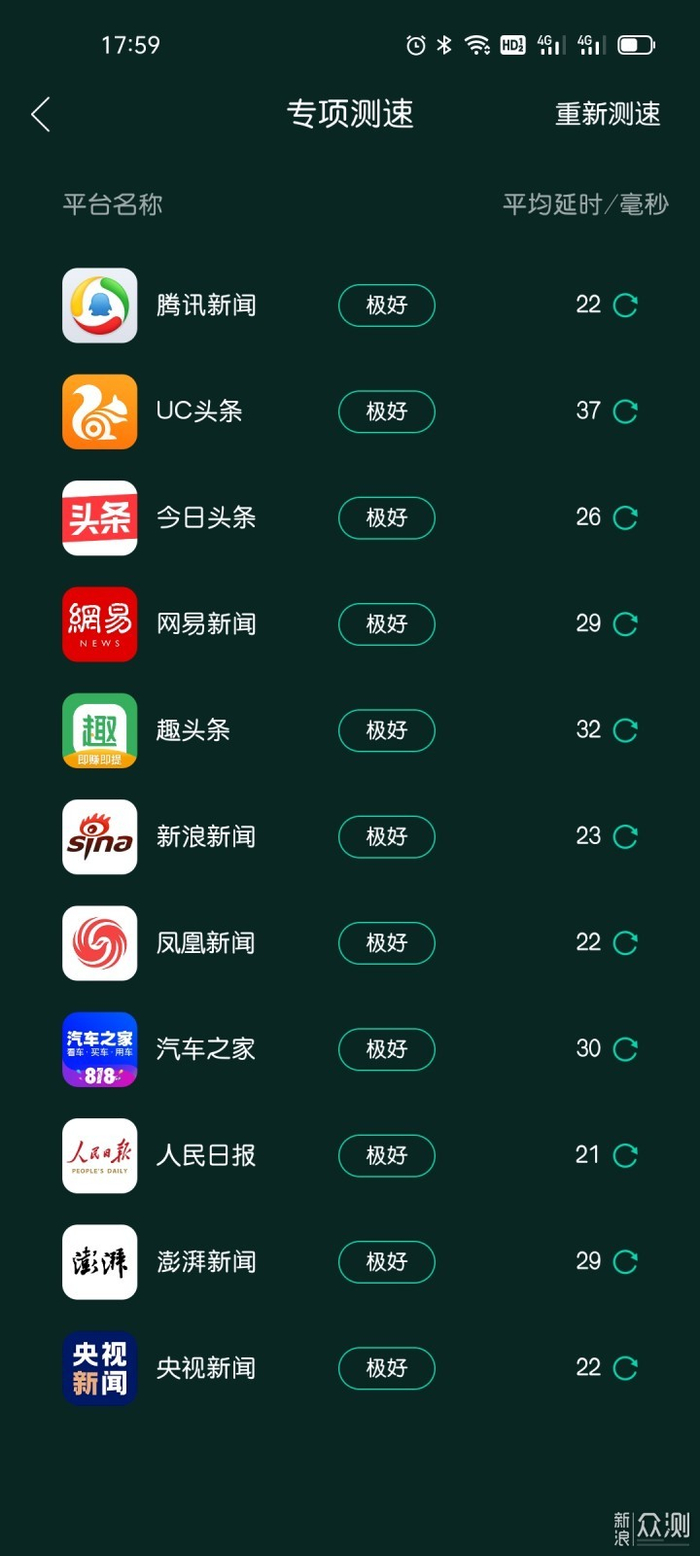Tap the refresh icon beside 网易新闻

625,624
